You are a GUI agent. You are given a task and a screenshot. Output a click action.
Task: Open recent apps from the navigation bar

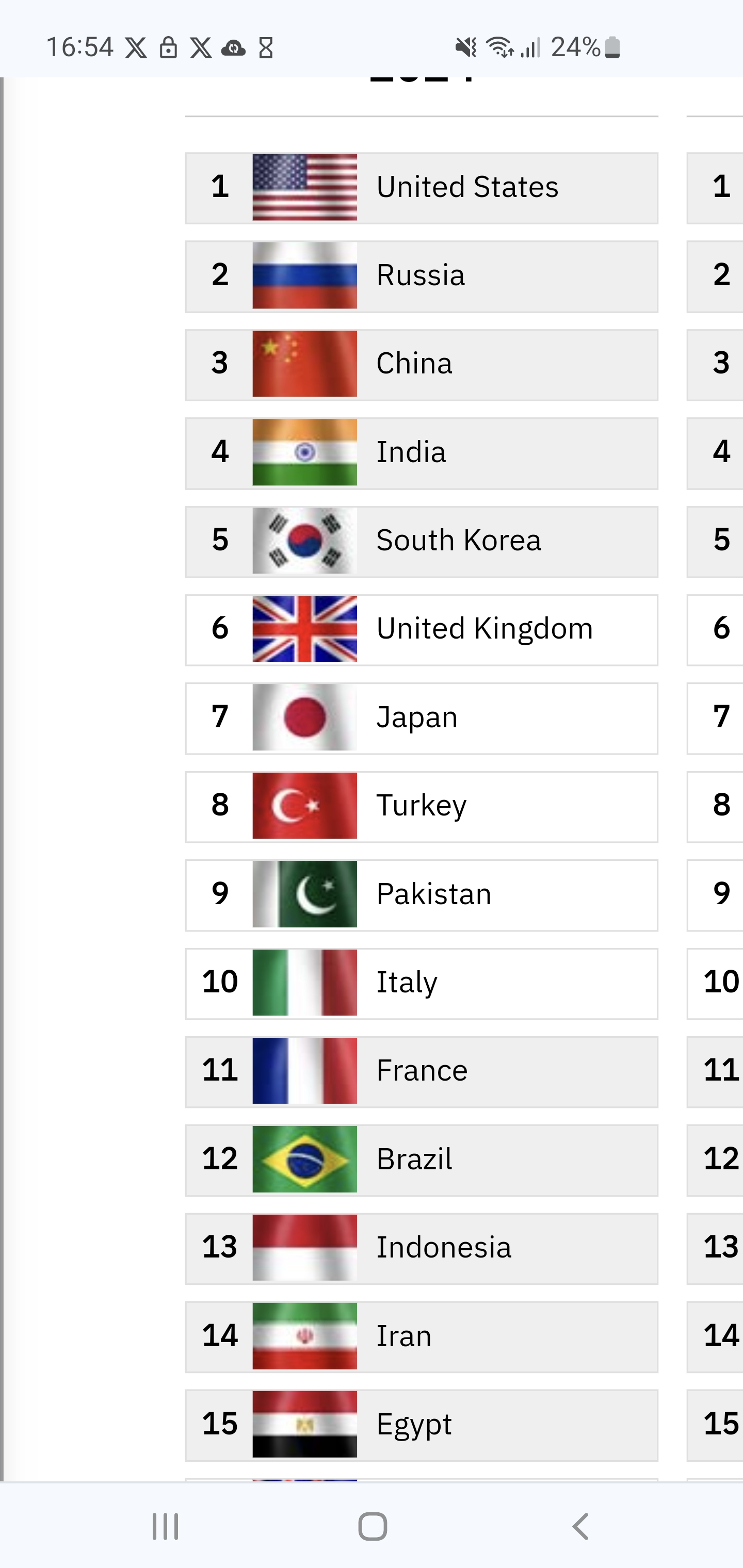pyautogui.click(x=165, y=1526)
